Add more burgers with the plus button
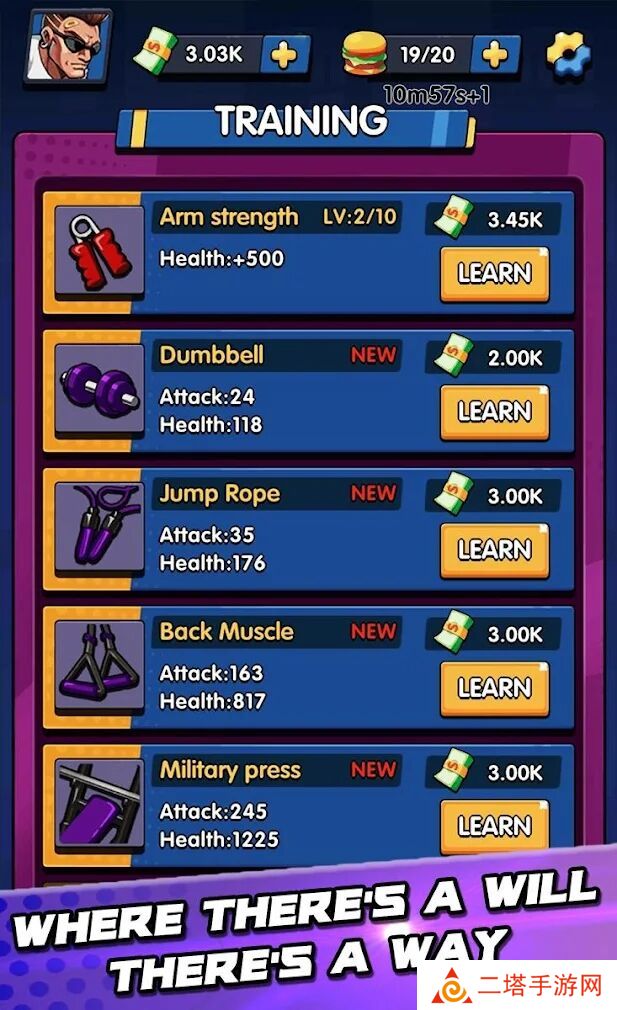This screenshot has height=1010, width=617. click(x=494, y=54)
